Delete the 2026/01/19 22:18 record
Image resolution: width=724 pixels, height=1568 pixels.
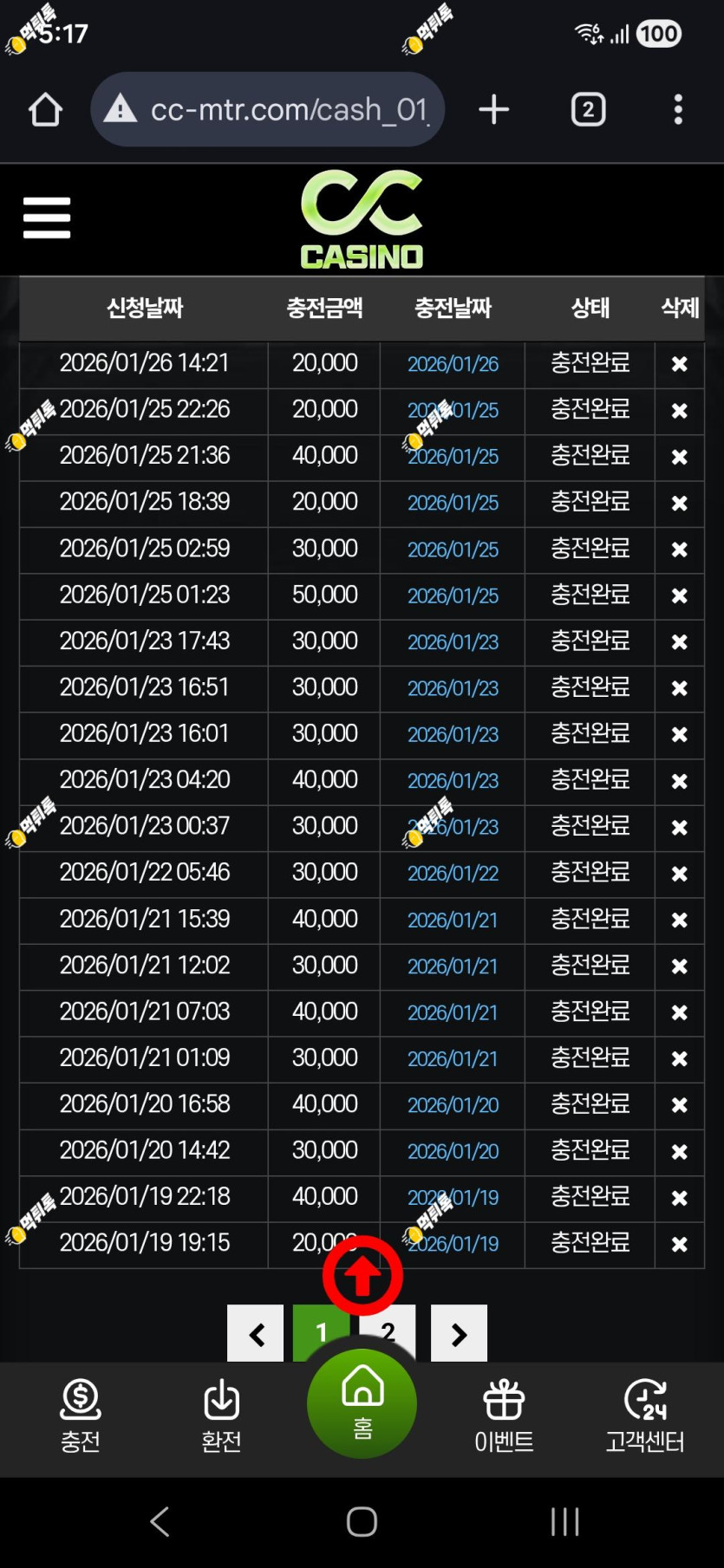[x=680, y=1198]
